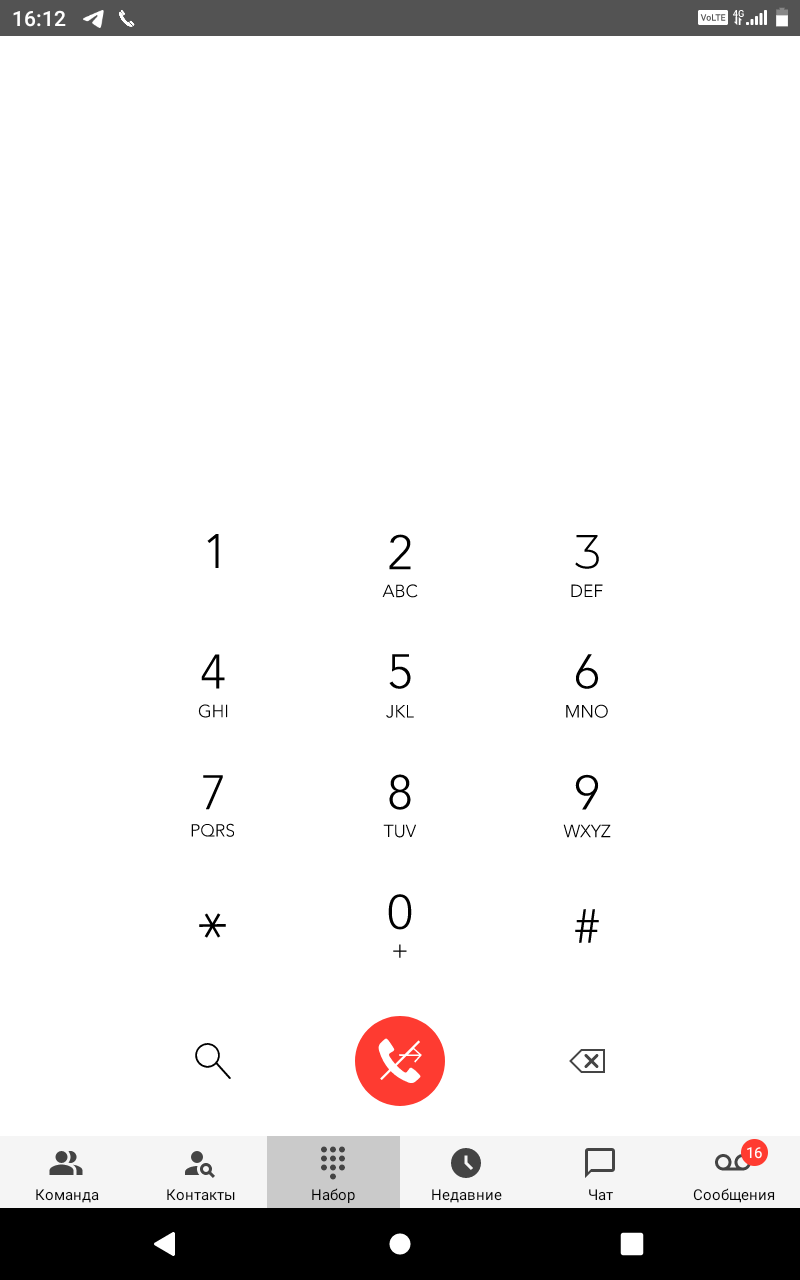This screenshot has height=1280, width=800.
Task: Dial digit 4 GHI
Action: (213, 686)
